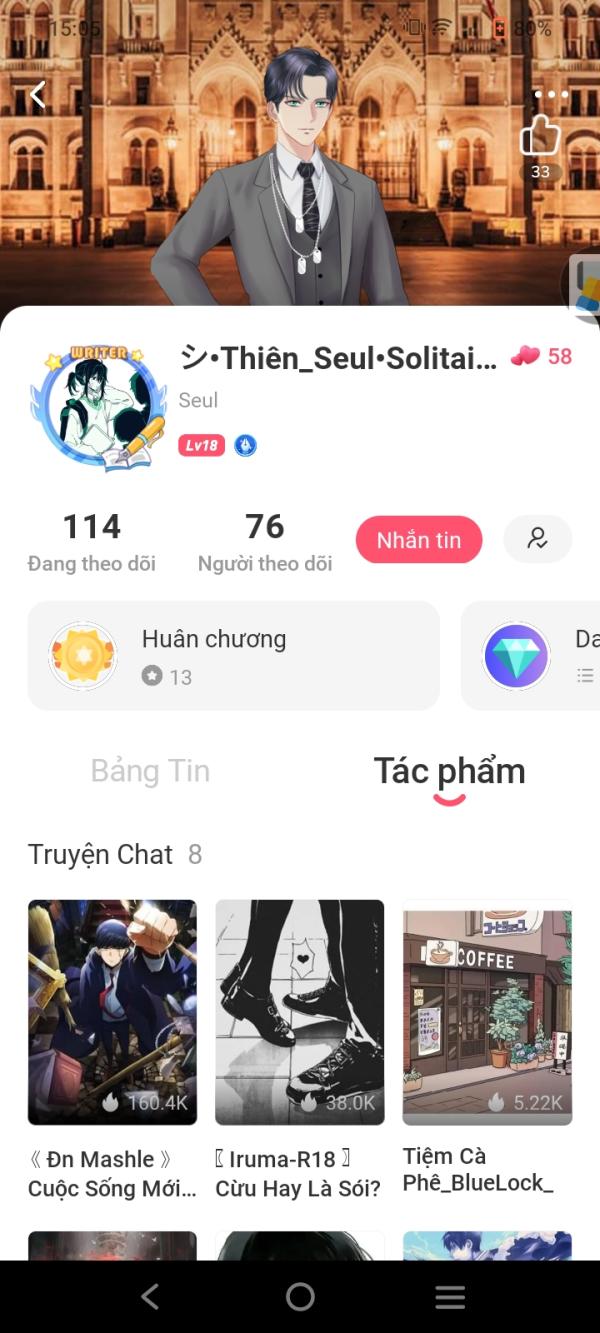600x1333 pixels.
Task: Open the three-dot overflow menu
Action: 551,95
